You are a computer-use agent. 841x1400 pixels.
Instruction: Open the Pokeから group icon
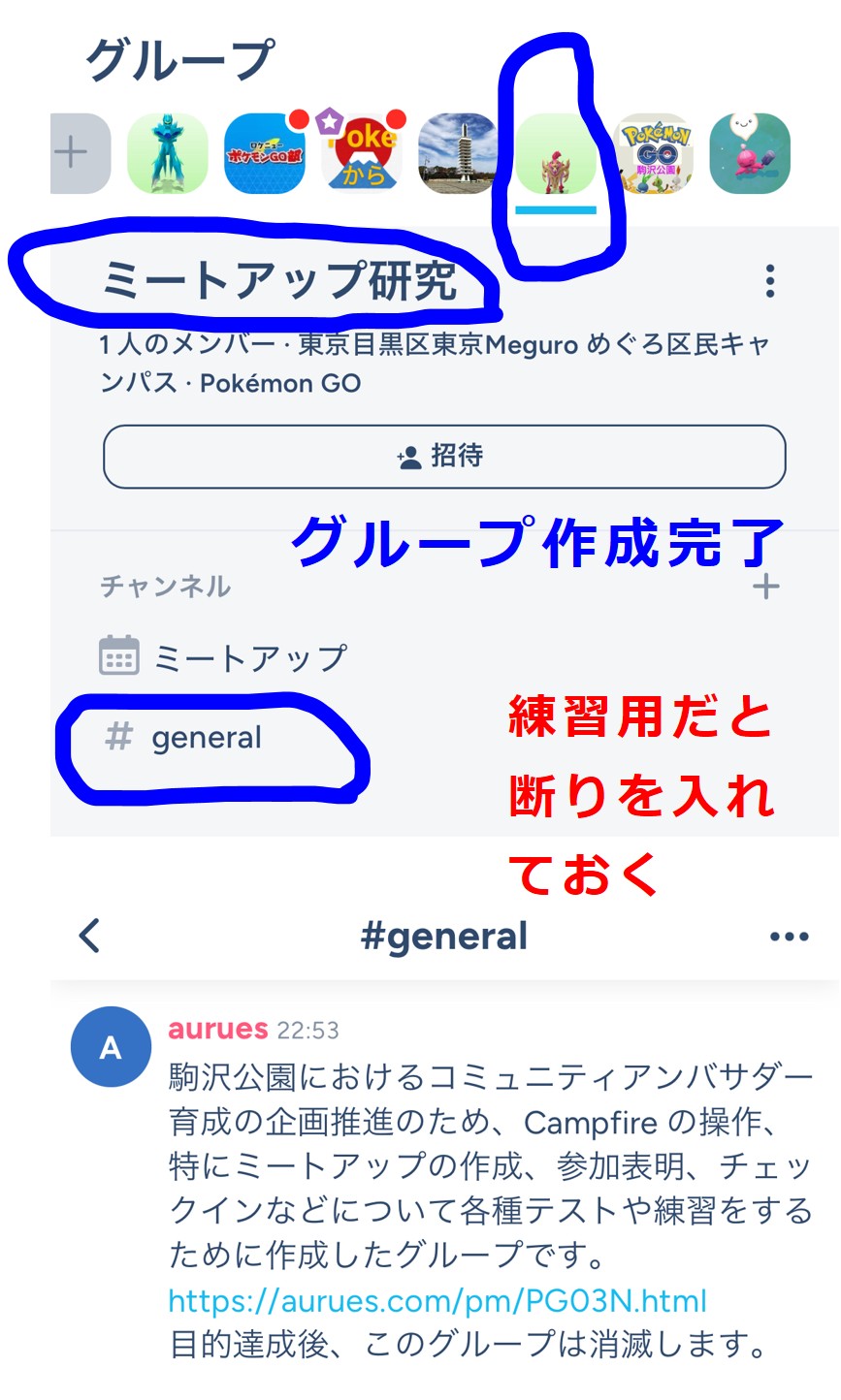pos(362,154)
